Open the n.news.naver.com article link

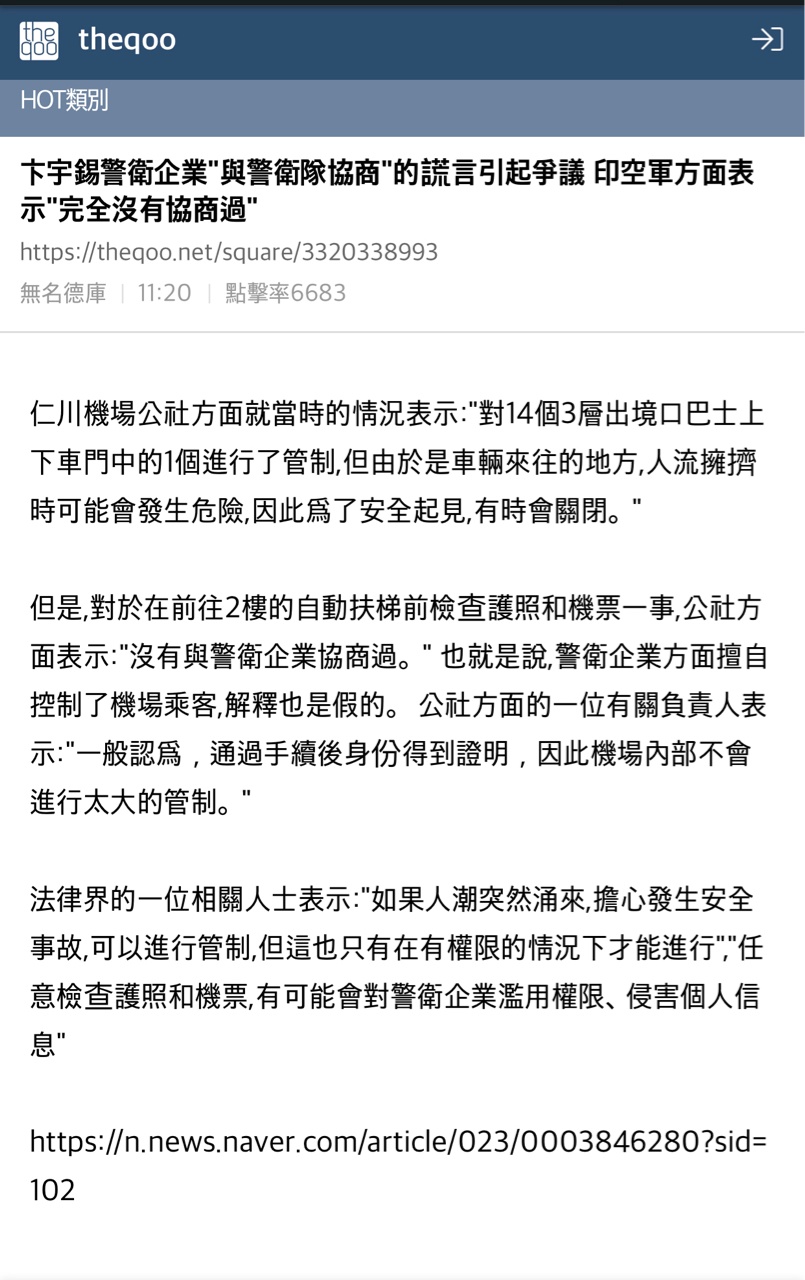coord(397,1142)
